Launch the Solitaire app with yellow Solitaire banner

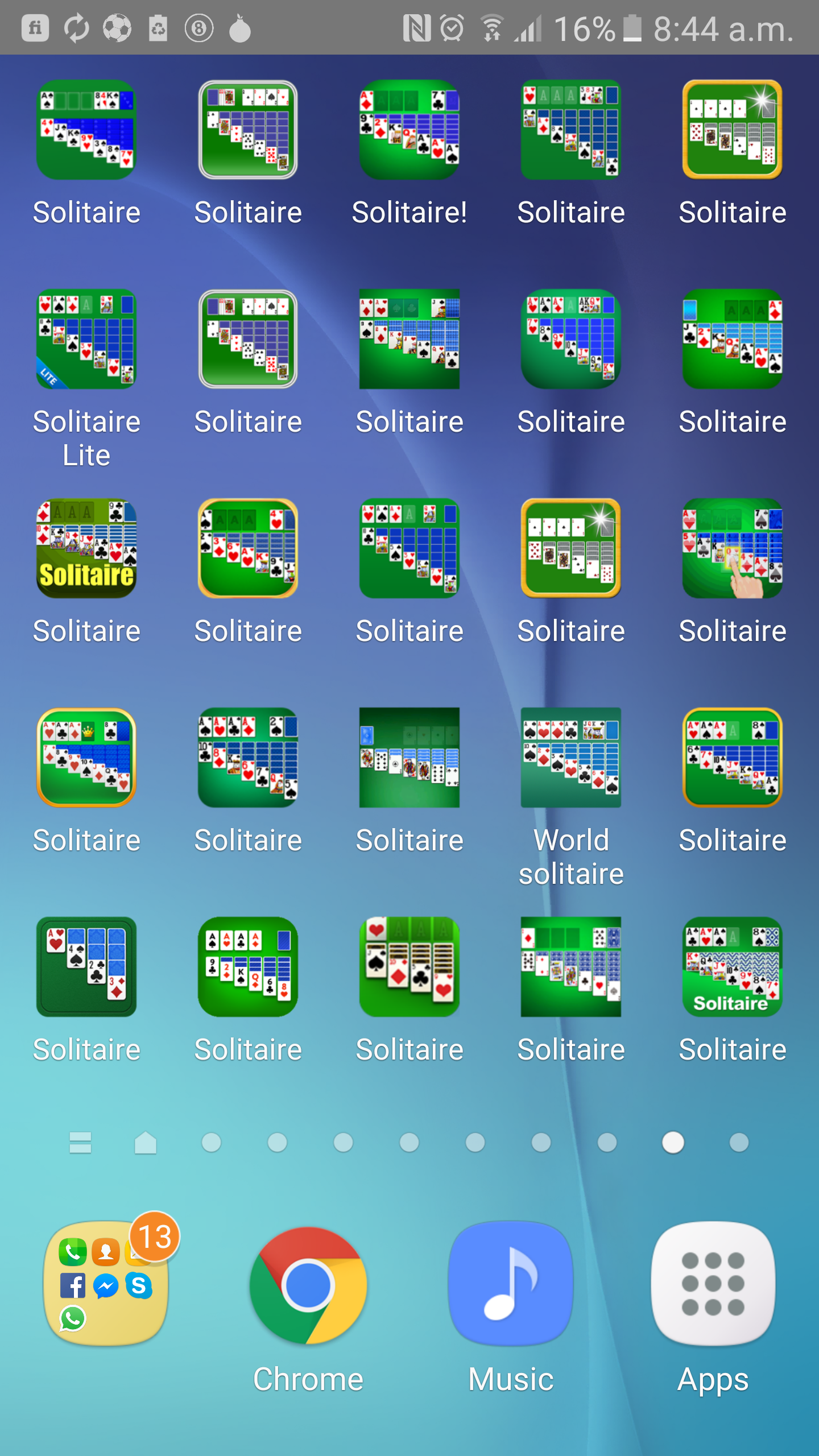[85, 549]
